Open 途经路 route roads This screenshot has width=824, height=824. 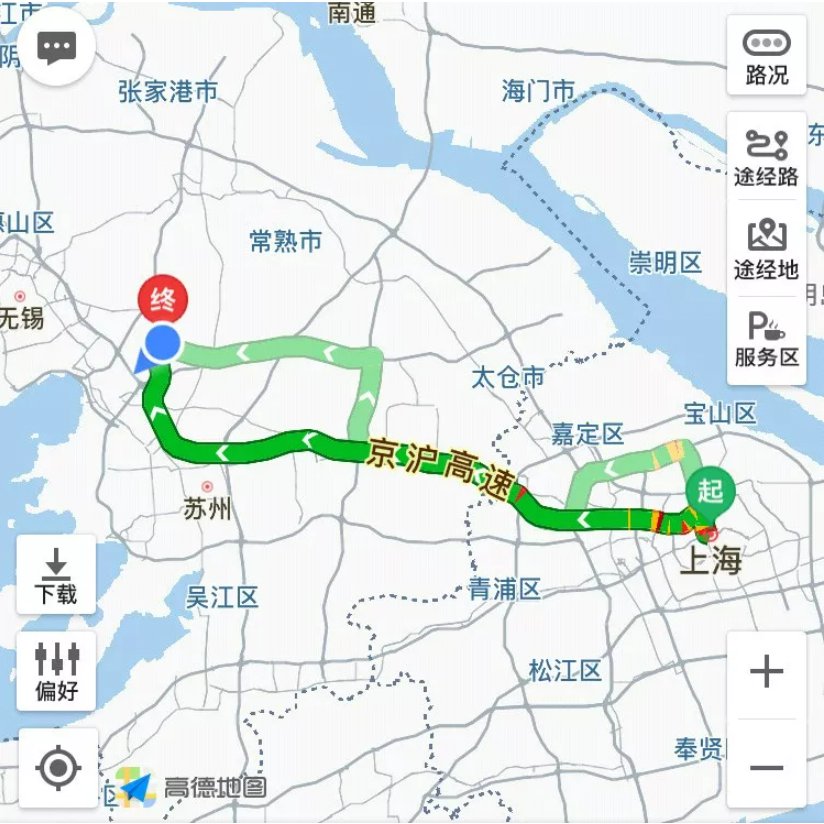(766, 158)
